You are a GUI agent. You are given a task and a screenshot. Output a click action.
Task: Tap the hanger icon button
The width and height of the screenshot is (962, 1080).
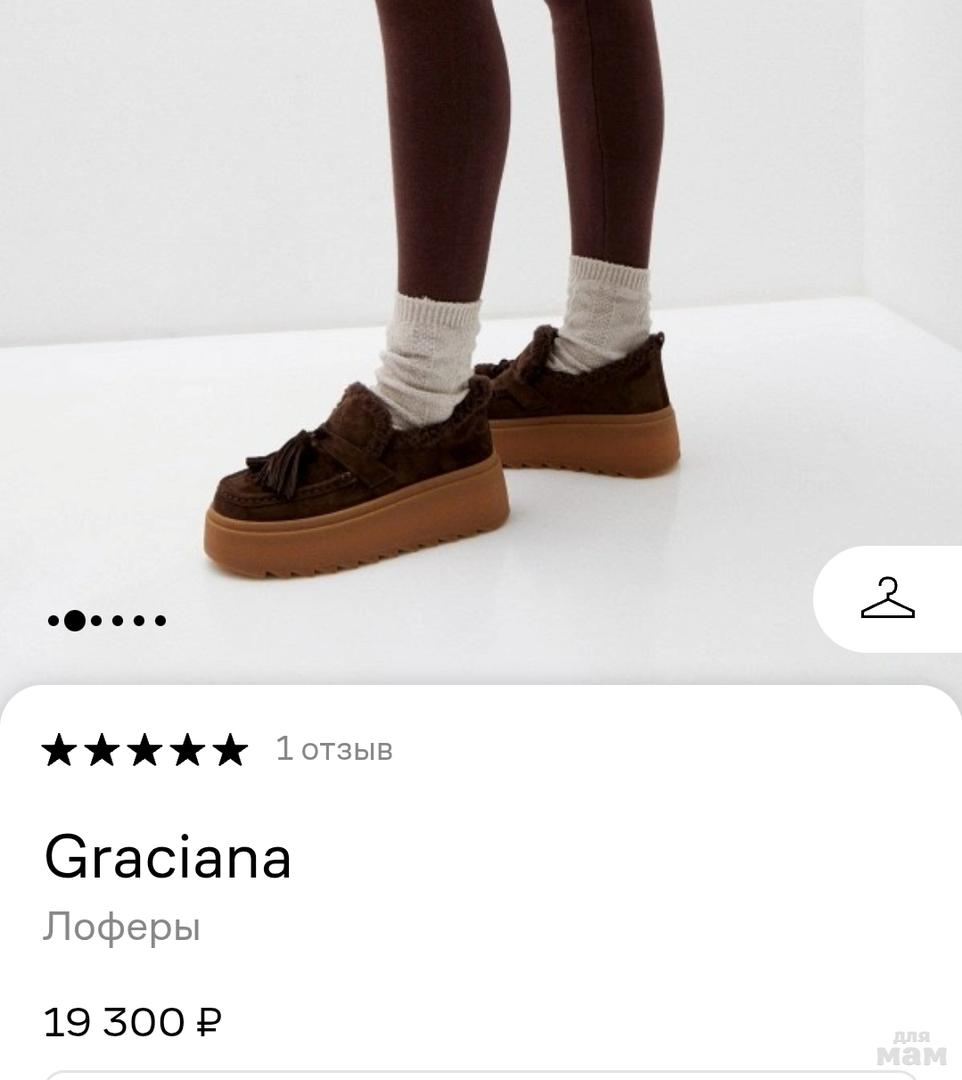[x=888, y=598]
